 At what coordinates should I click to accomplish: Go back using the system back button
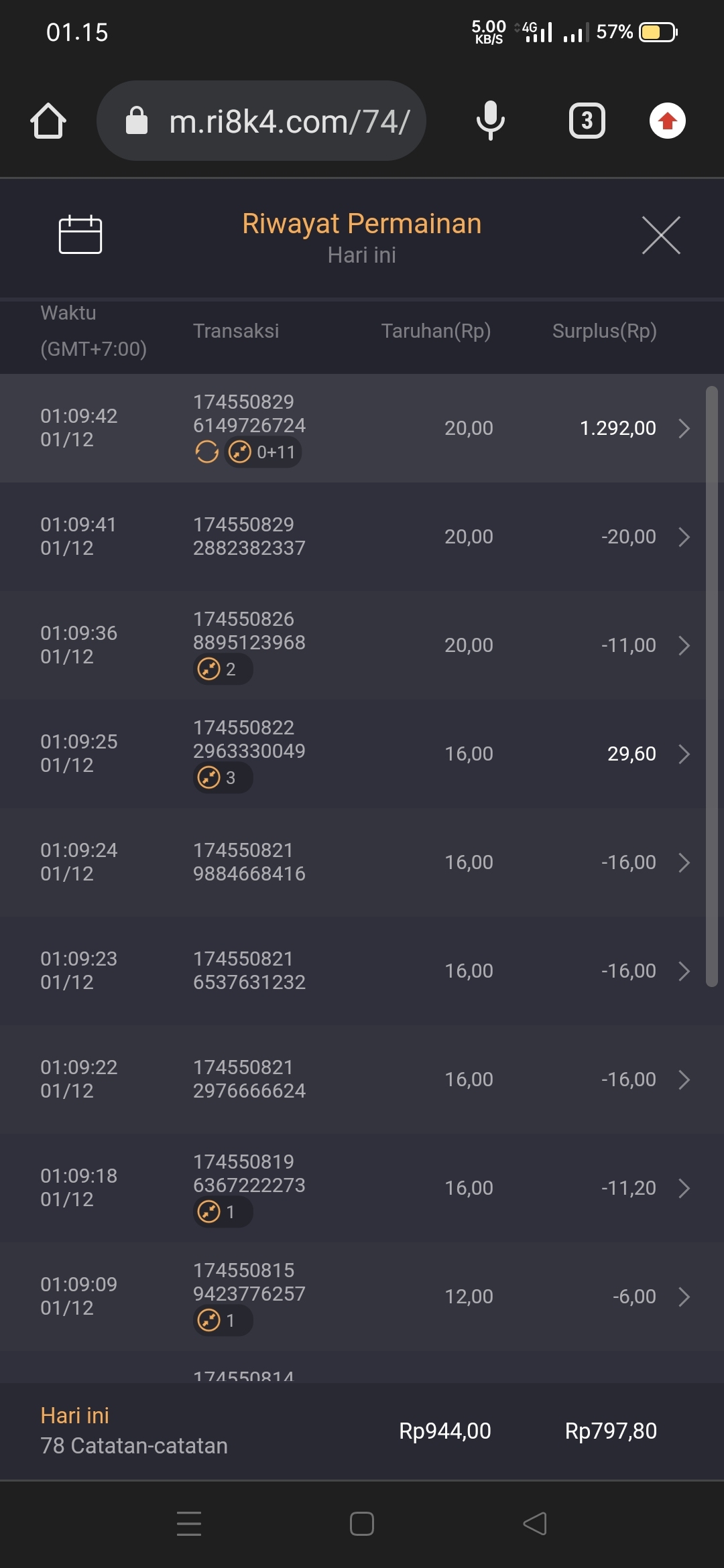pyautogui.click(x=535, y=1524)
